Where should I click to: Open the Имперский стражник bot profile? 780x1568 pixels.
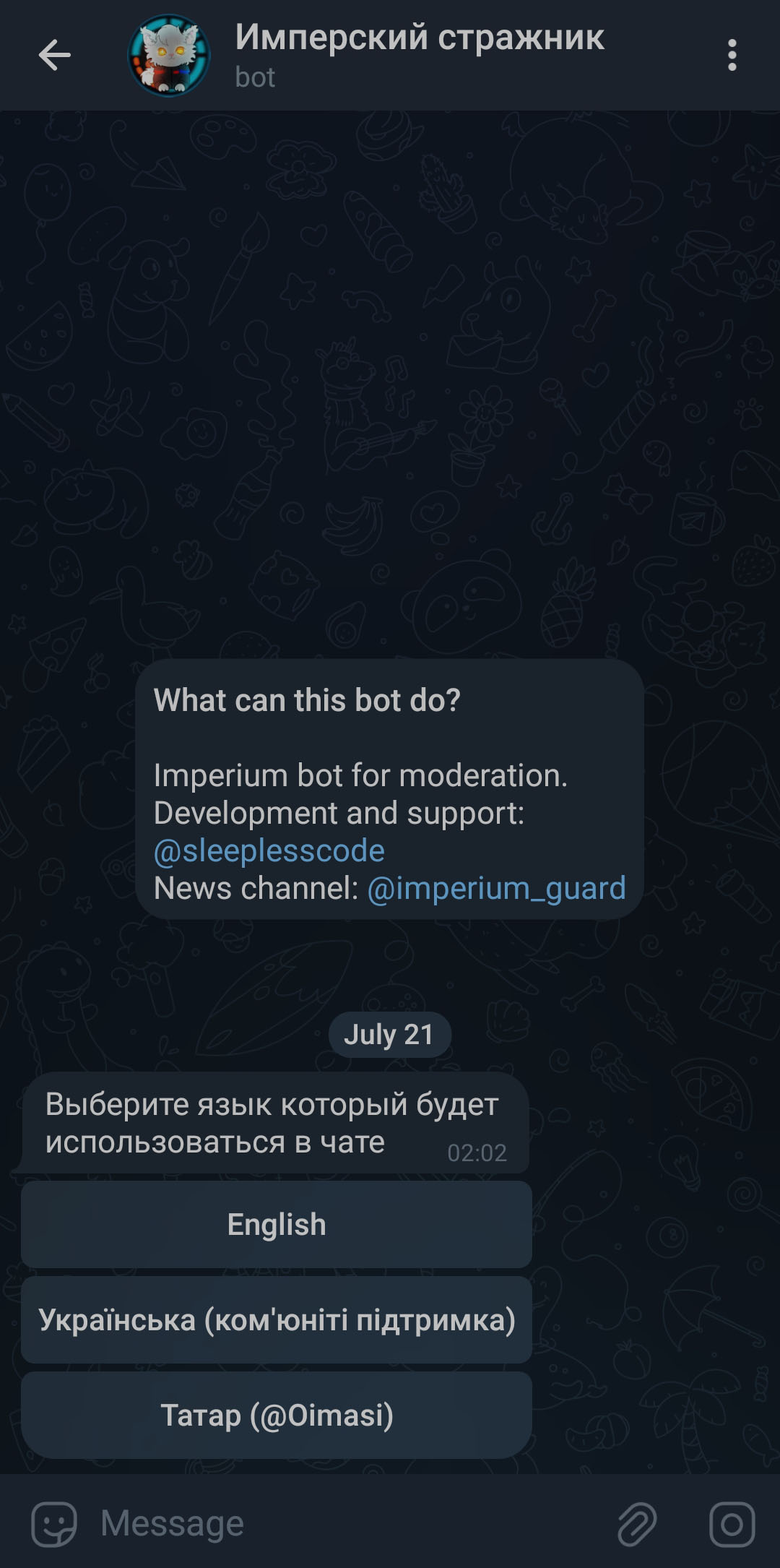[x=419, y=53]
